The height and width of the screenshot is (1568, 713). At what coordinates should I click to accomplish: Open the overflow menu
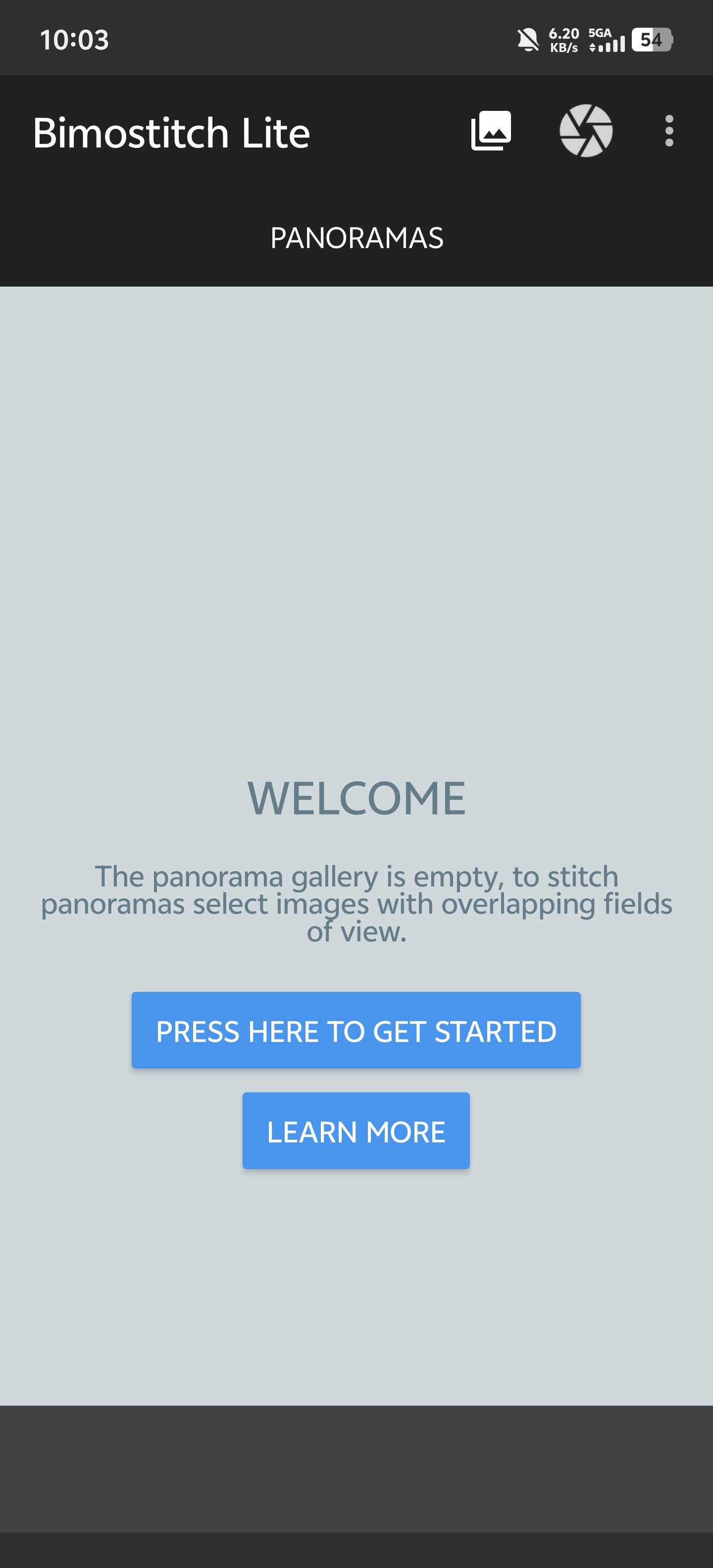click(668, 131)
